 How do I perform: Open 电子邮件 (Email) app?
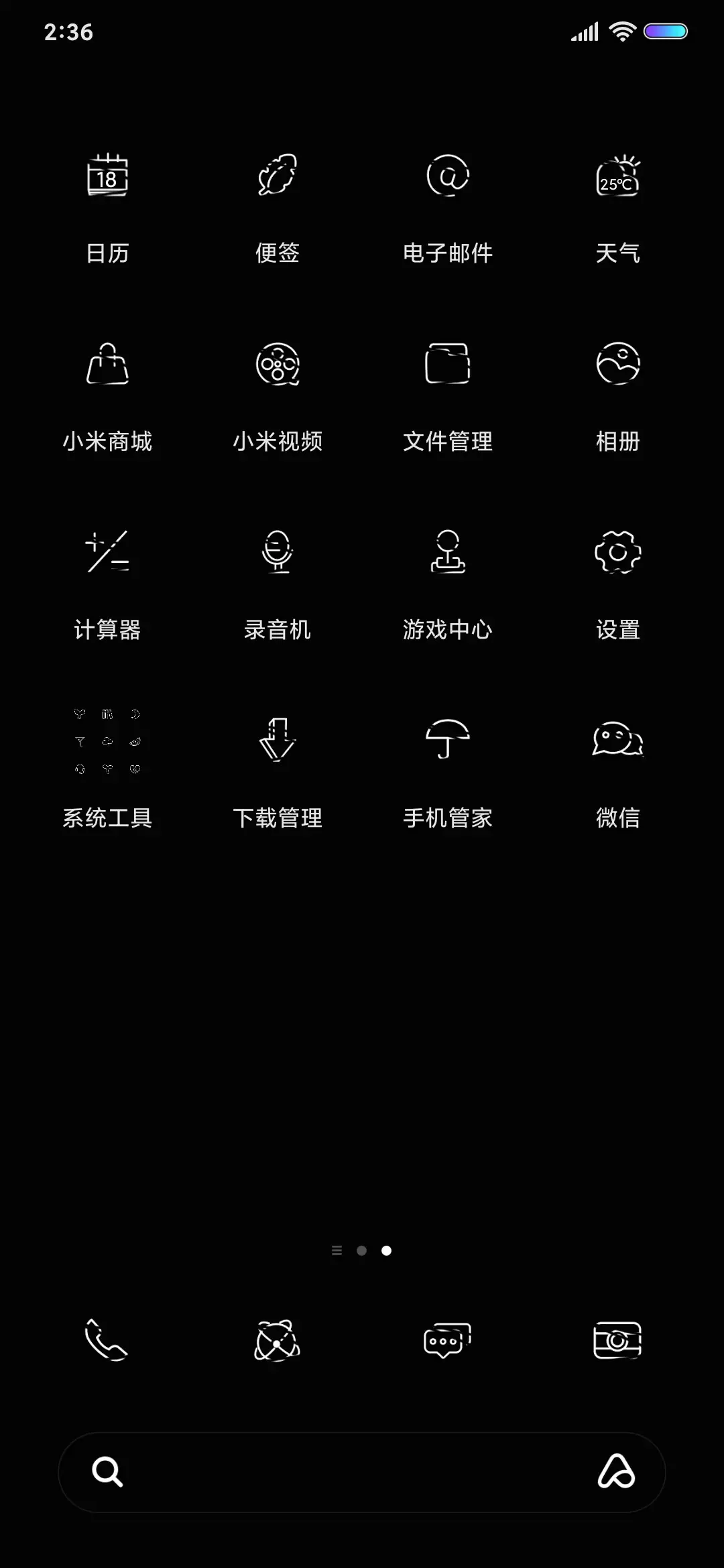(x=448, y=178)
